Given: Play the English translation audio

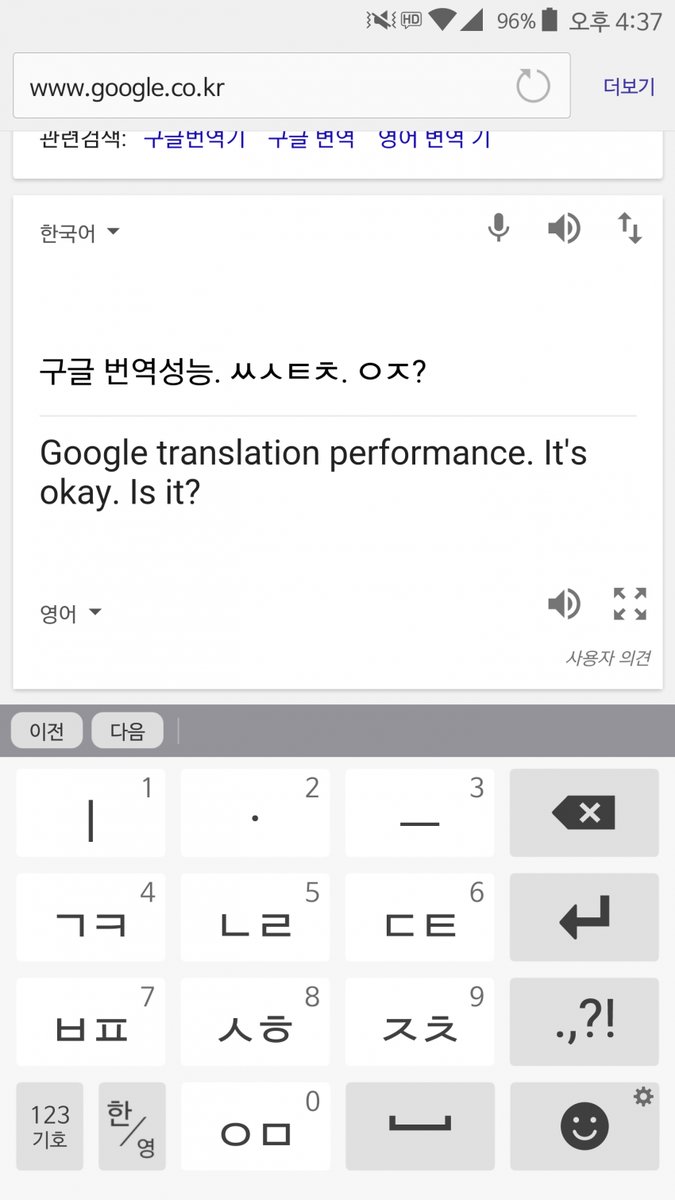Looking at the screenshot, I should pyautogui.click(x=564, y=604).
